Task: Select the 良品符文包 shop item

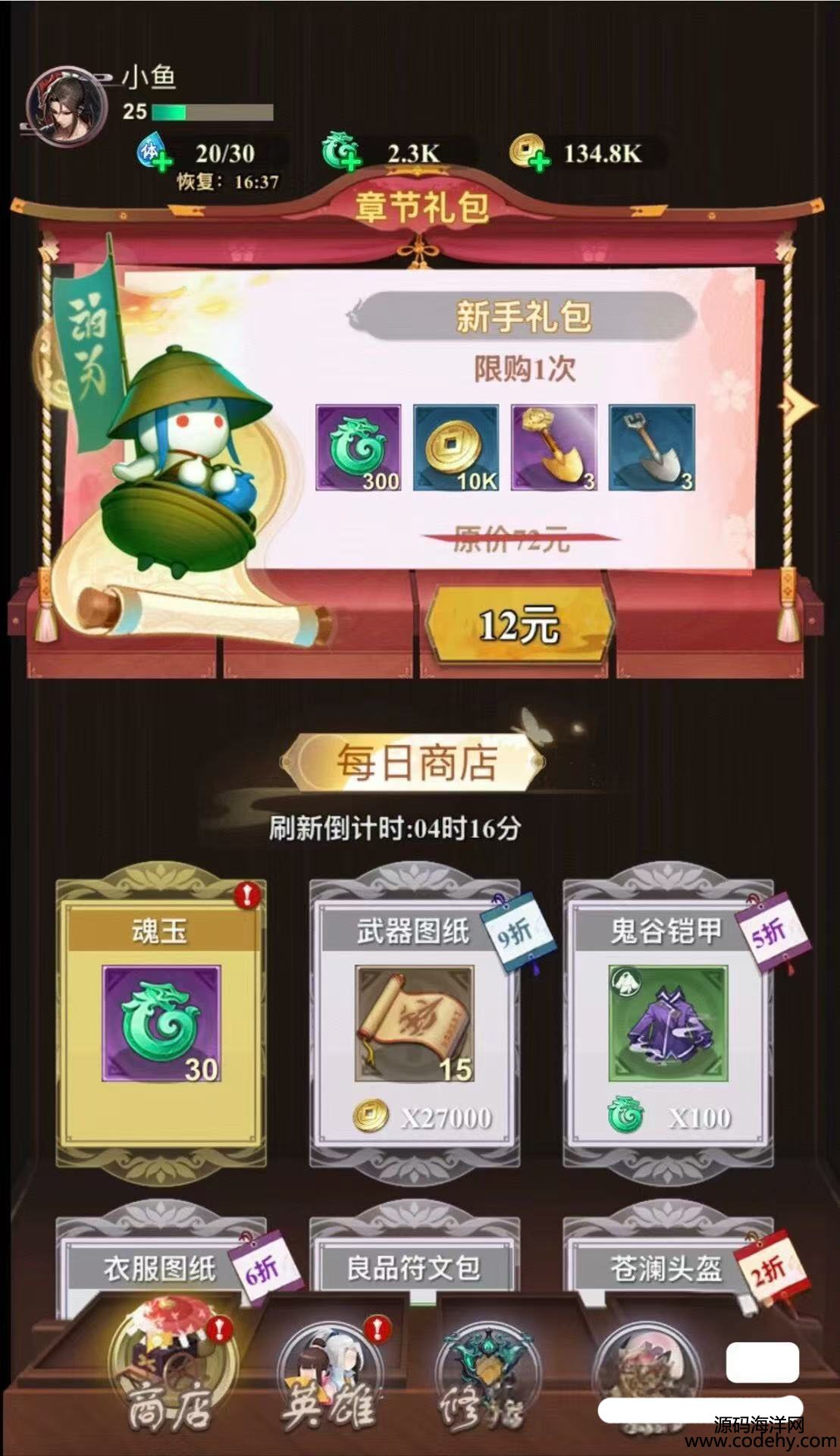Action: (414, 1268)
